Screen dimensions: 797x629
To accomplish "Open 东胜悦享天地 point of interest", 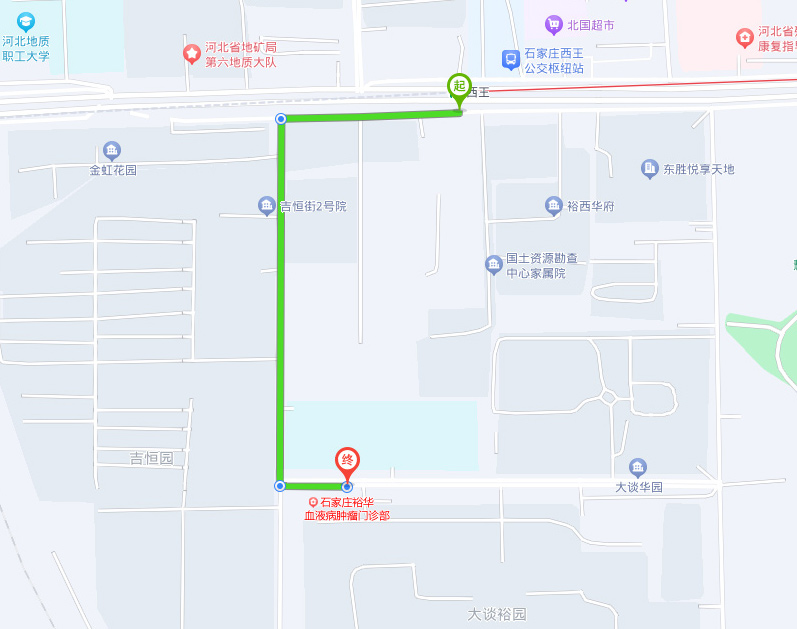I will [x=650, y=168].
